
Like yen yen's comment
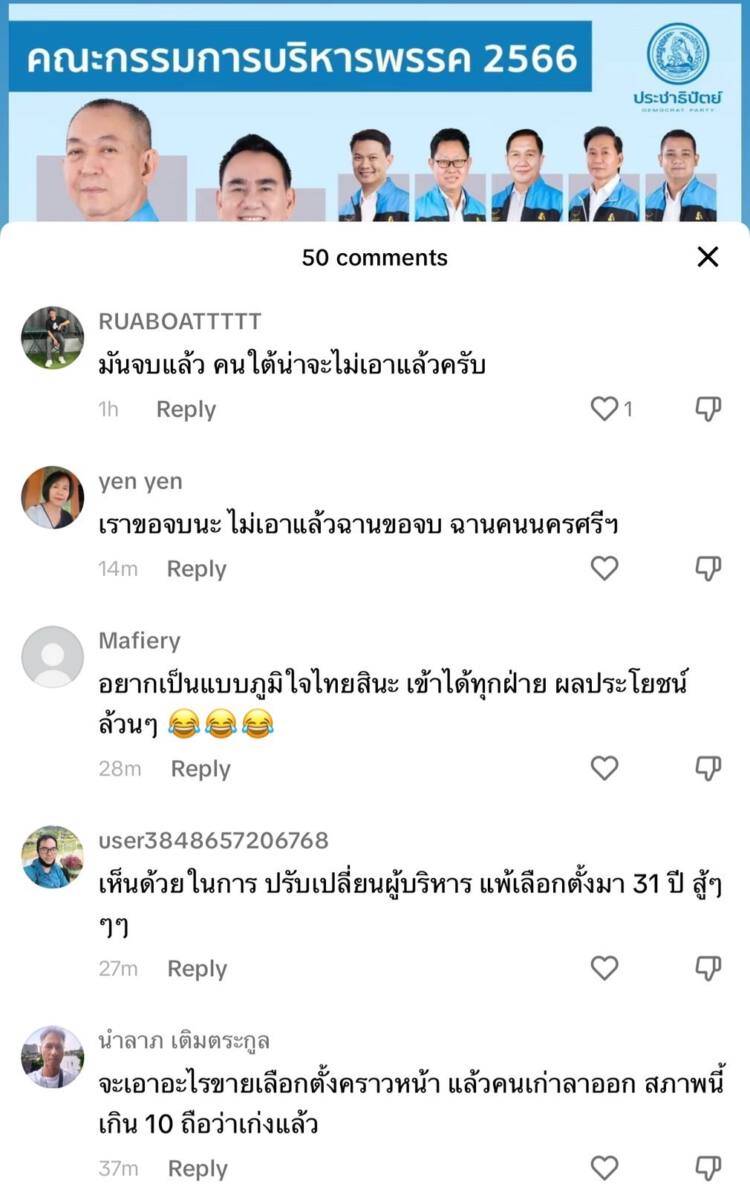(604, 568)
